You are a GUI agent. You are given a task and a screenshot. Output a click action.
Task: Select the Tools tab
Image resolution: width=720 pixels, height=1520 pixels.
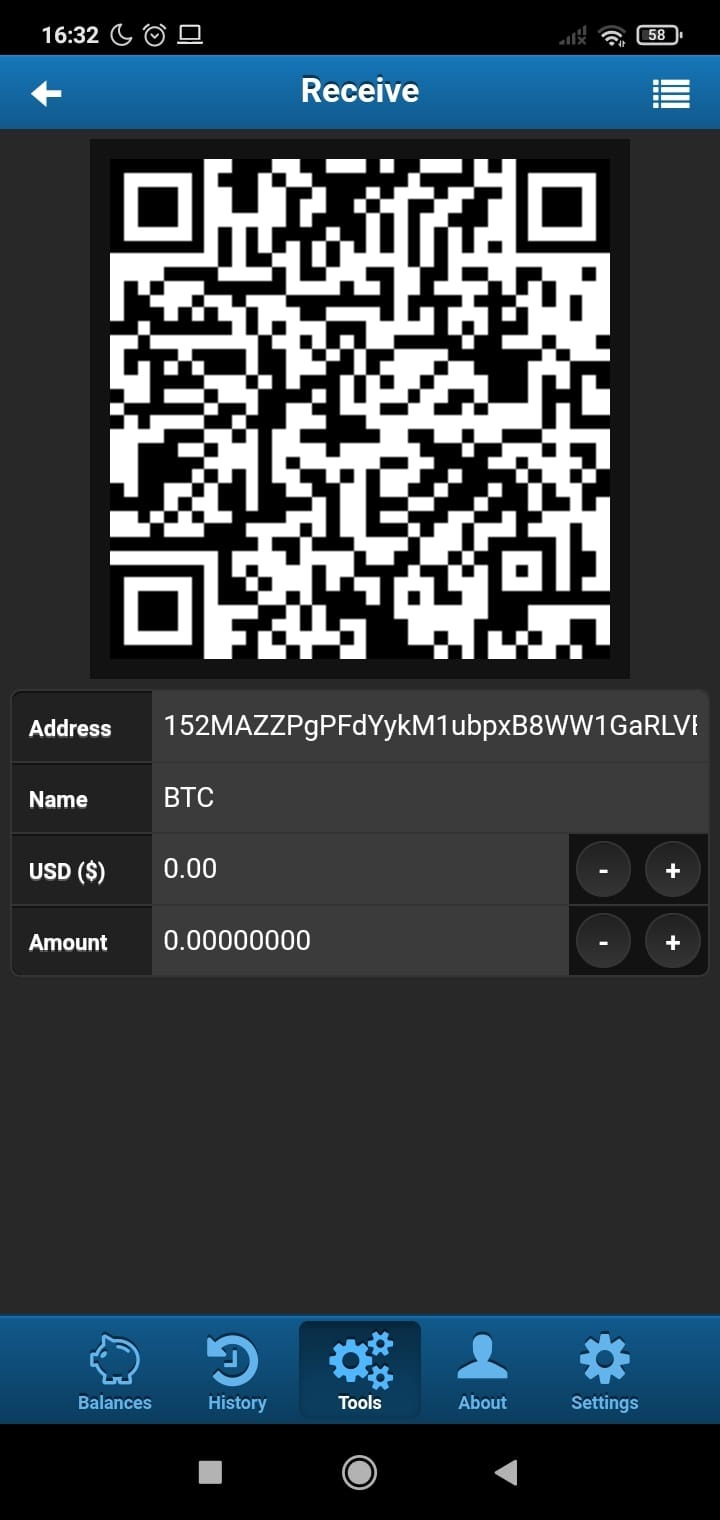point(360,1372)
